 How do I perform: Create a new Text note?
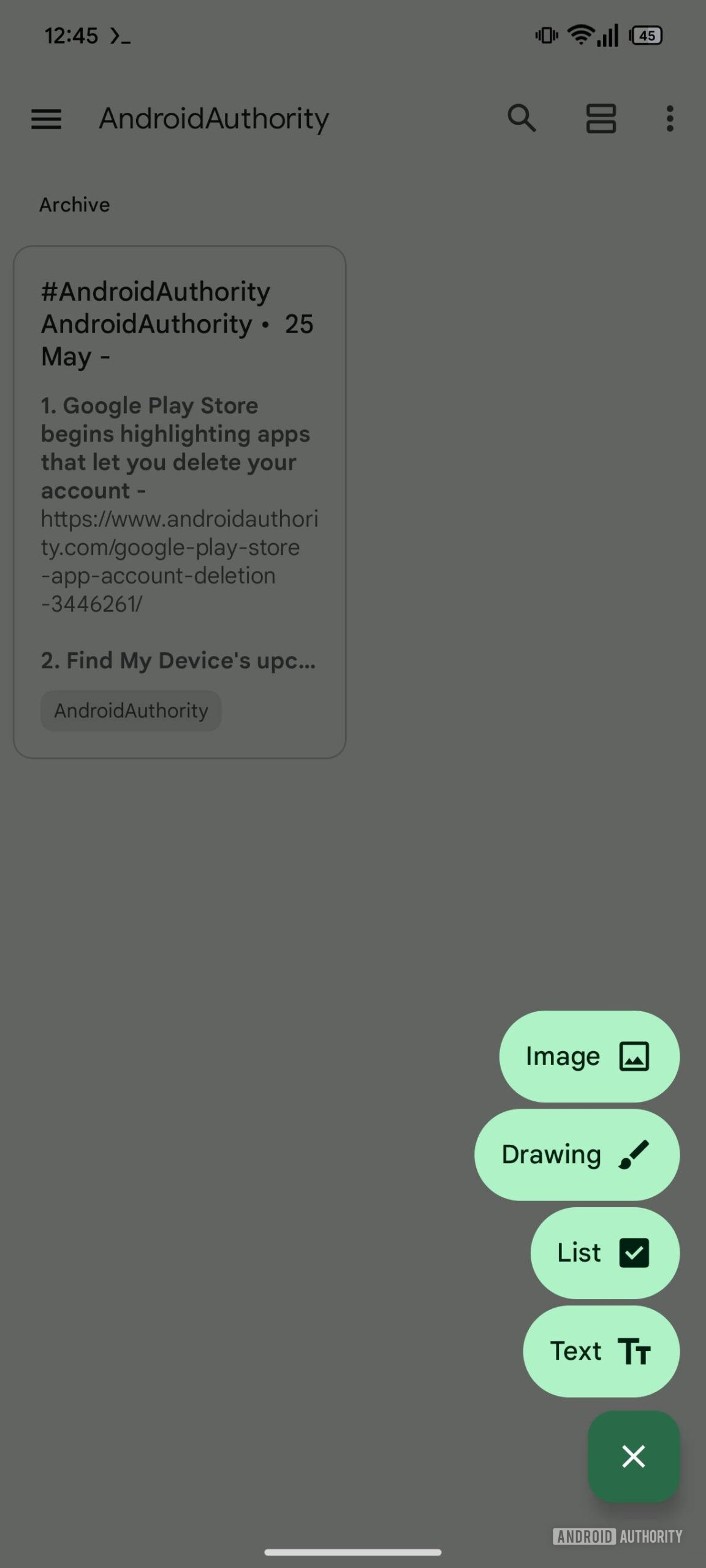[x=601, y=1351]
